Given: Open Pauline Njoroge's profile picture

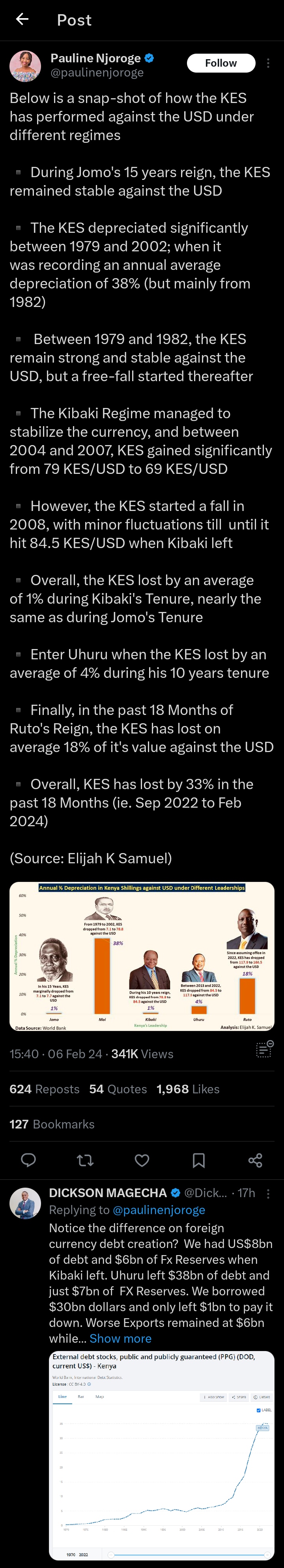Looking at the screenshot, I should click(25, 66).
